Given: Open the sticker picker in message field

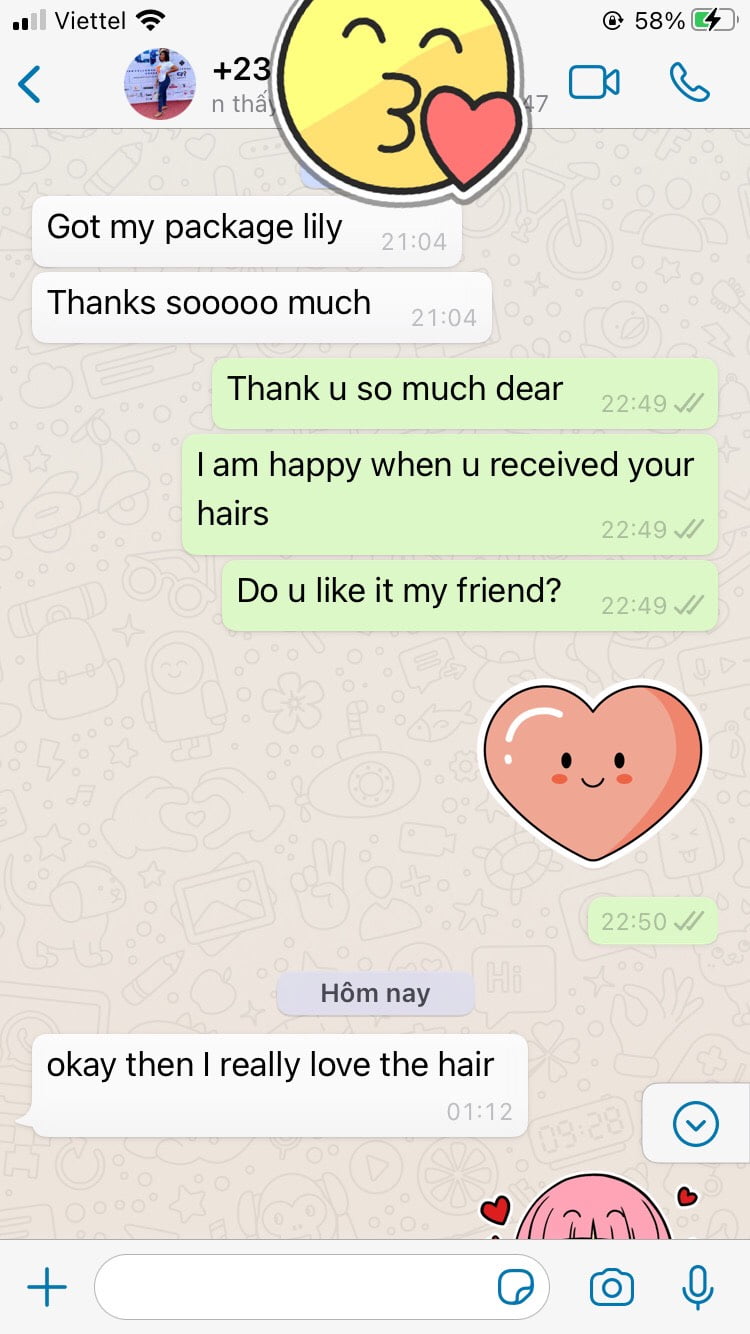Looking at the screenshot, I should 515,1288.
